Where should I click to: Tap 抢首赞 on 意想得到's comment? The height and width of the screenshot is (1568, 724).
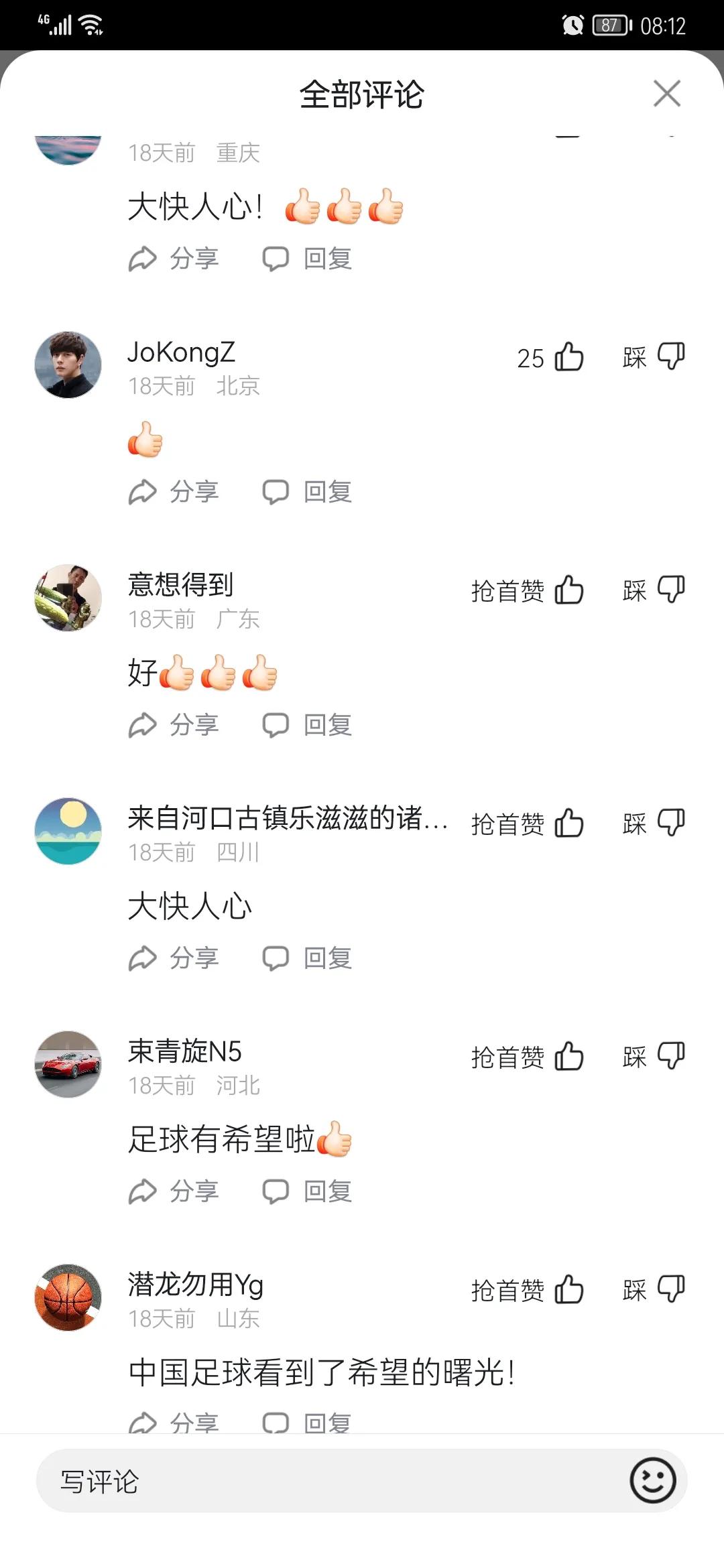[x=507, y=592]
